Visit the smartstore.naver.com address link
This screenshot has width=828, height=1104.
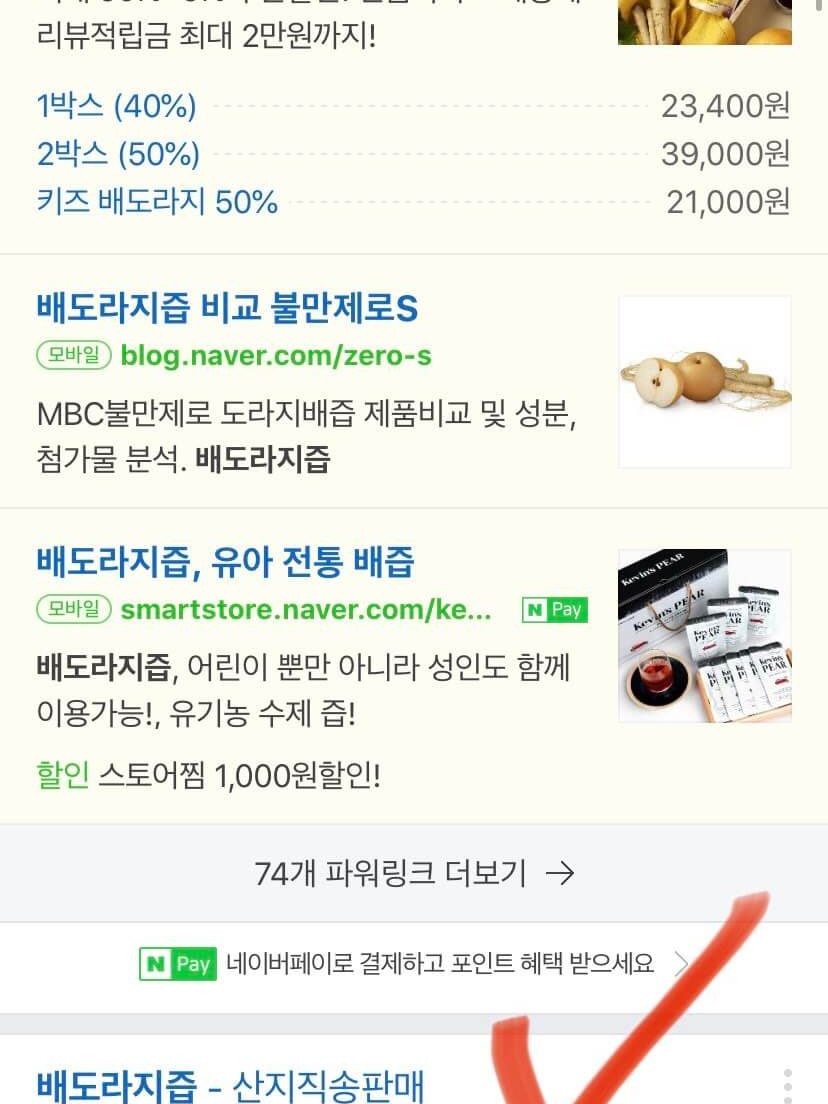coord(305,609)
